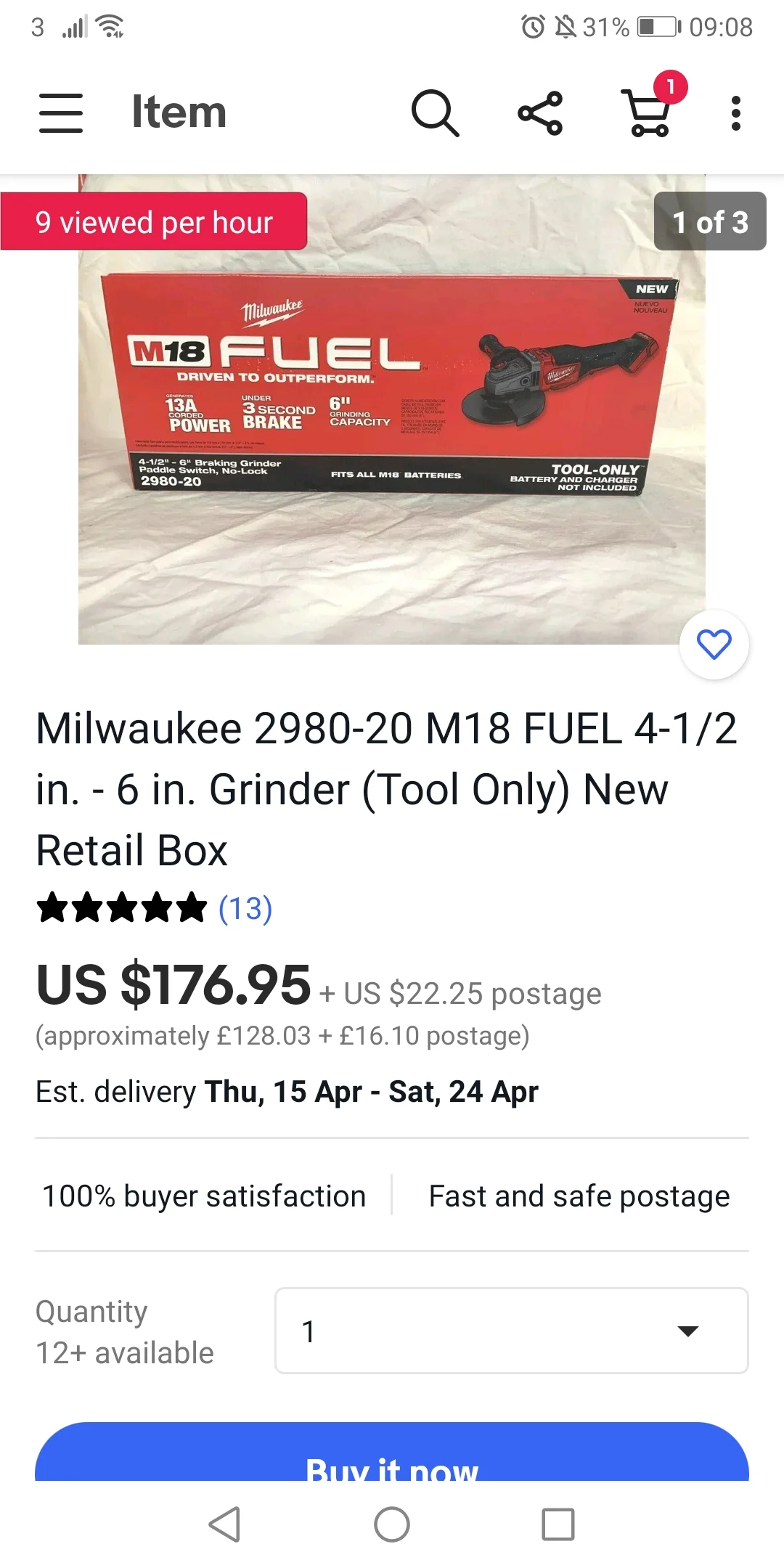Image resolution: width=784 pixels, height=1568 pixels.
Task: Open the Milwaukee grinder product photo
Action: pos(392,409)
